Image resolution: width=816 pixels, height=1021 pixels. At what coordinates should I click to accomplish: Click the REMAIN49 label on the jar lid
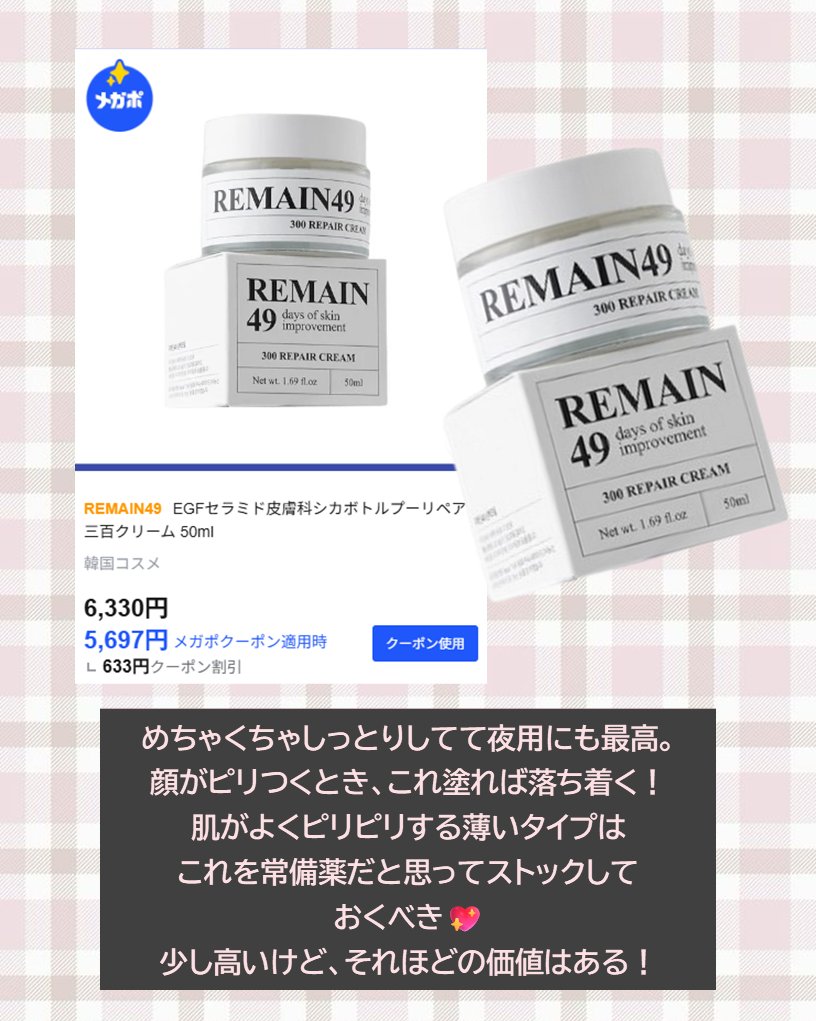click(x=285, y=196)
